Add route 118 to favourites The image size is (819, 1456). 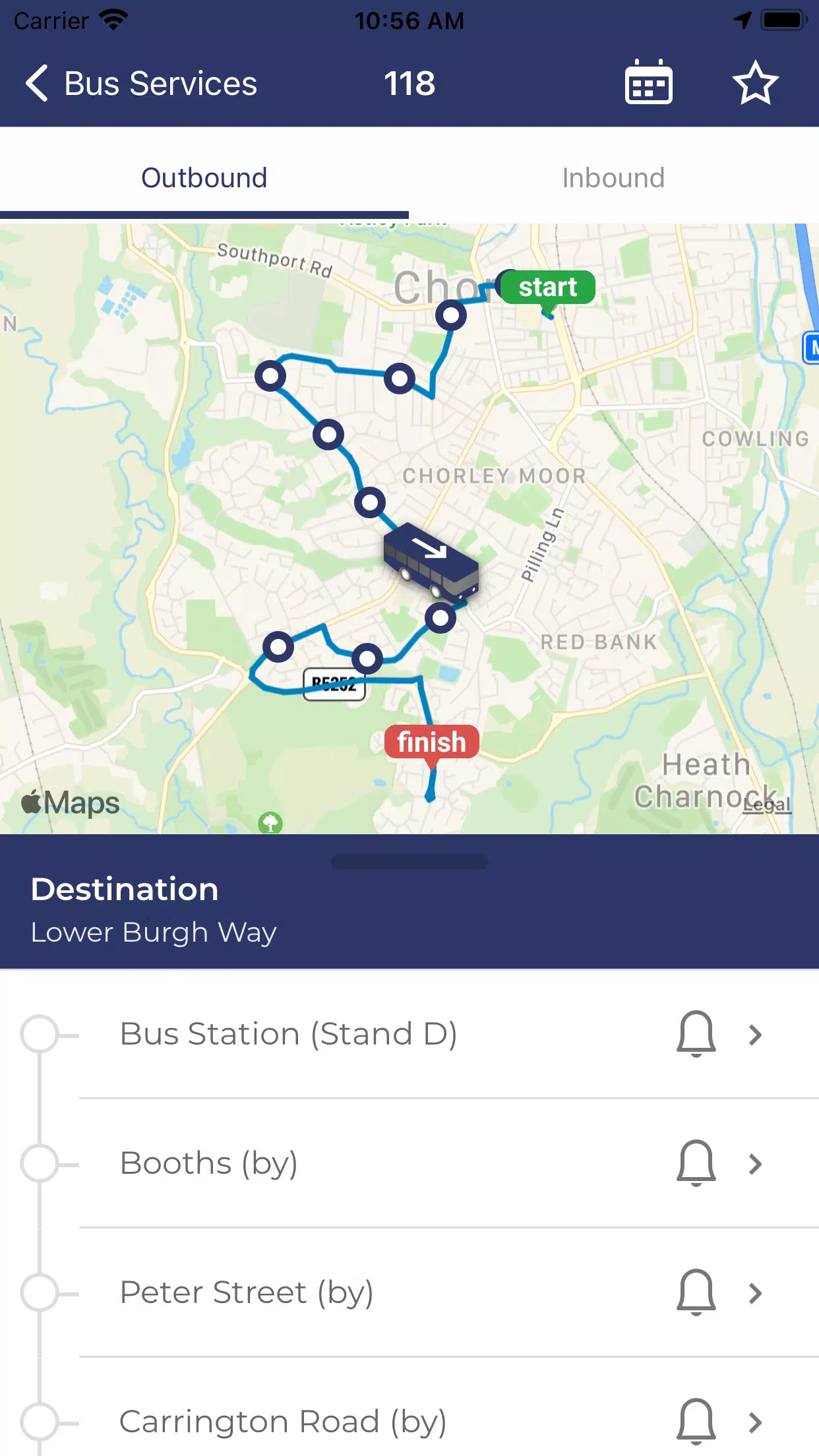[x=755, y=84]
